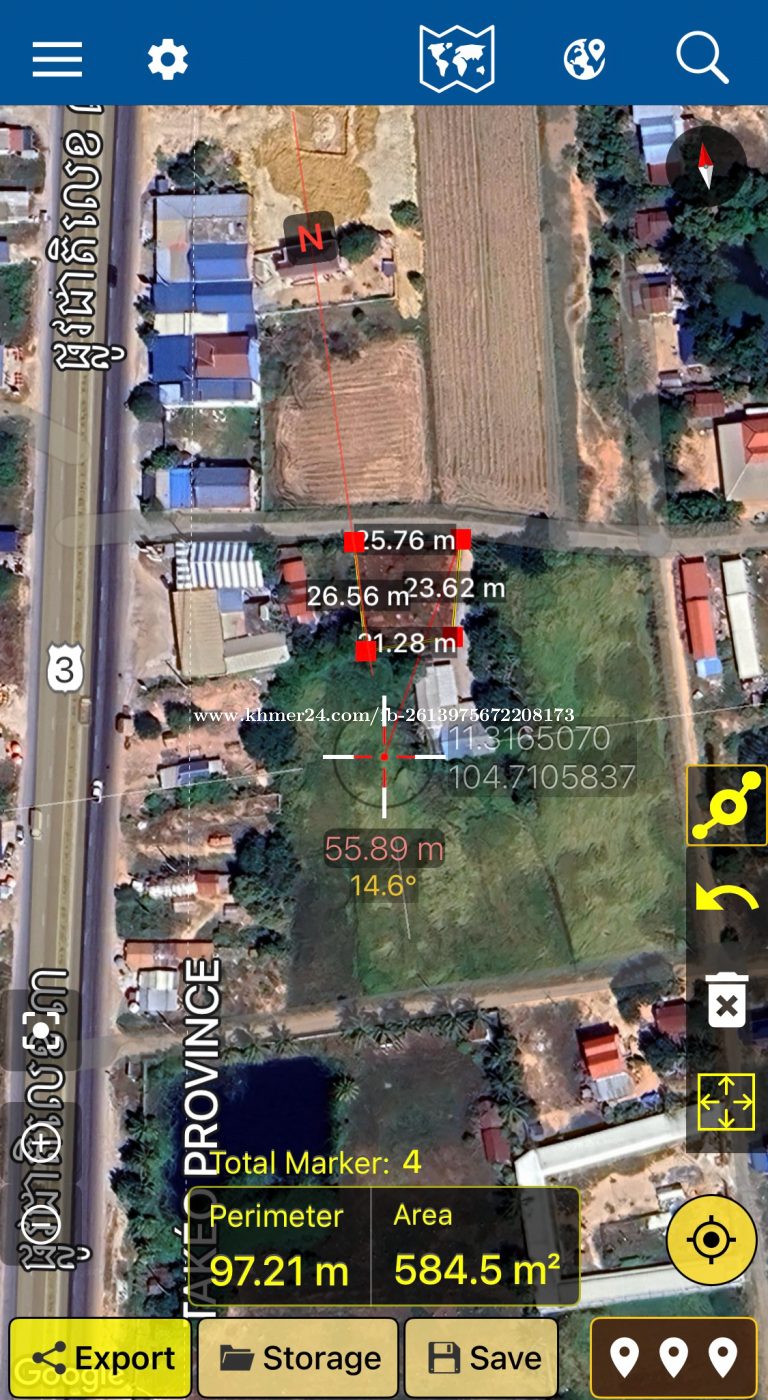Open Storage of saved measurements

[298, 1357]
